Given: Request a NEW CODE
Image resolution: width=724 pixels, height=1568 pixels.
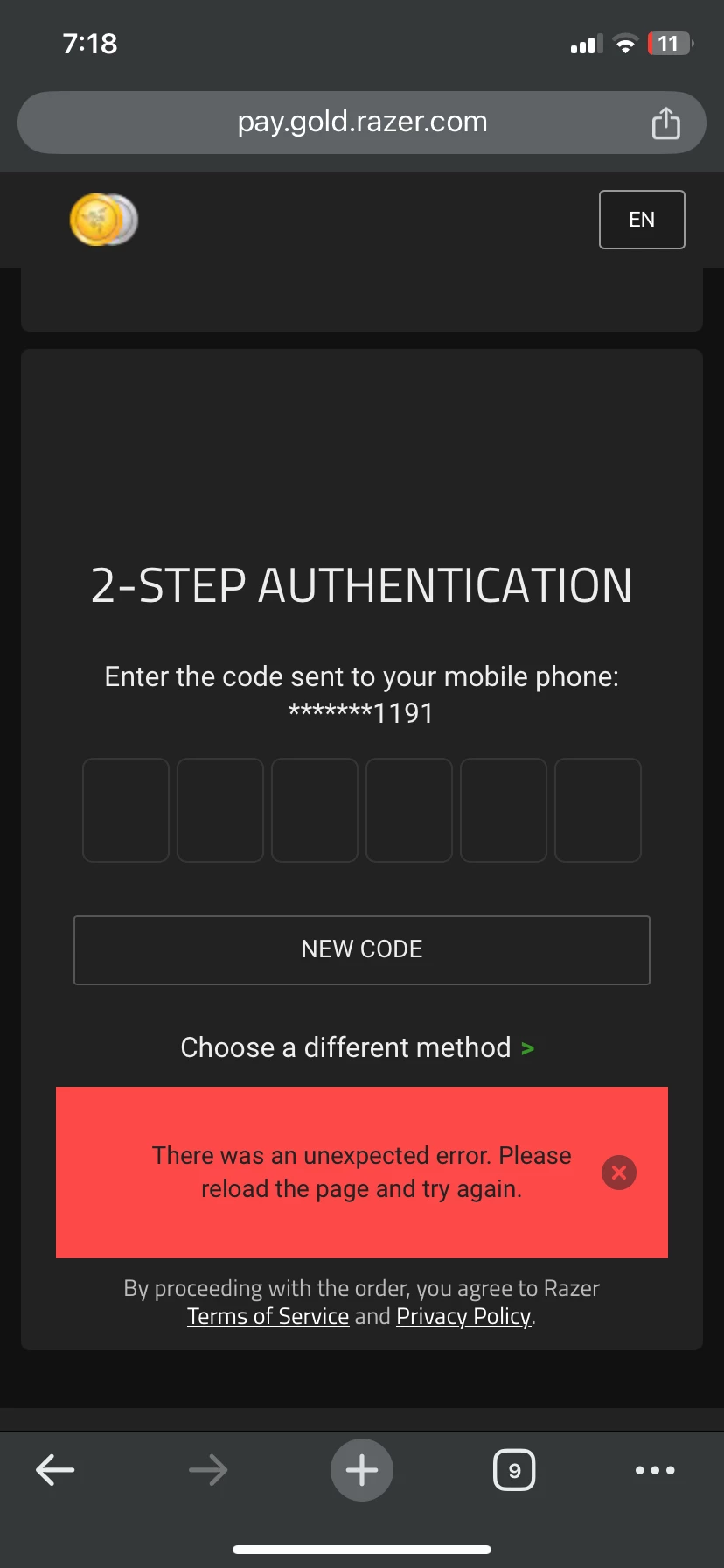Looking at the screenshot, I should [362, 950].
